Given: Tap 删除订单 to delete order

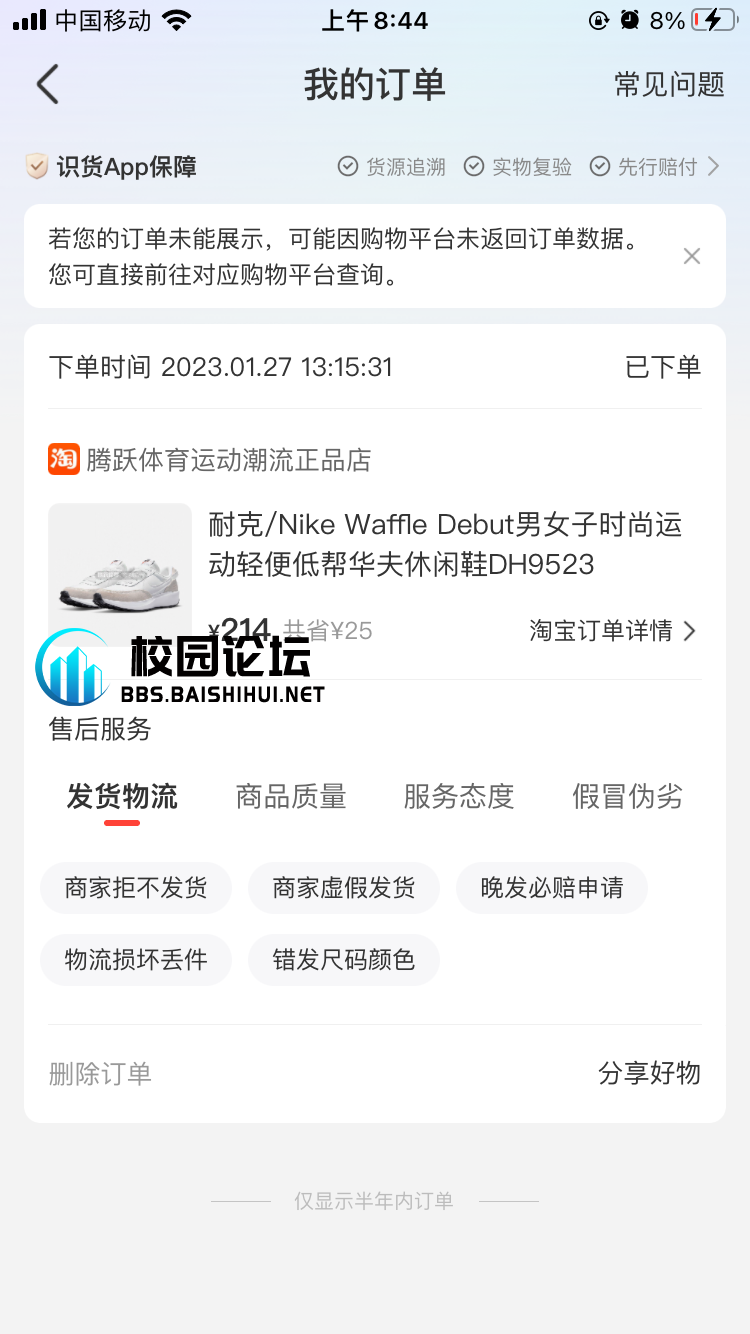Looking at the screenshot, I should [100, 1074].
